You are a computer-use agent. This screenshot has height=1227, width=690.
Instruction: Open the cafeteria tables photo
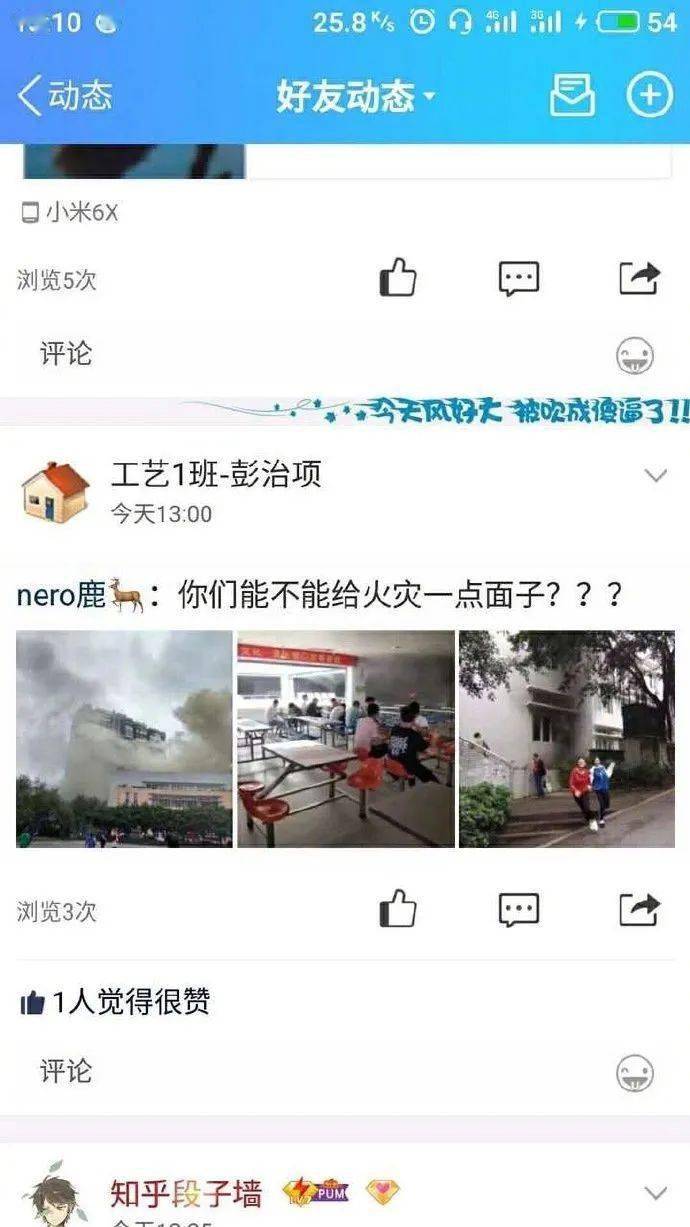(345, 738)
